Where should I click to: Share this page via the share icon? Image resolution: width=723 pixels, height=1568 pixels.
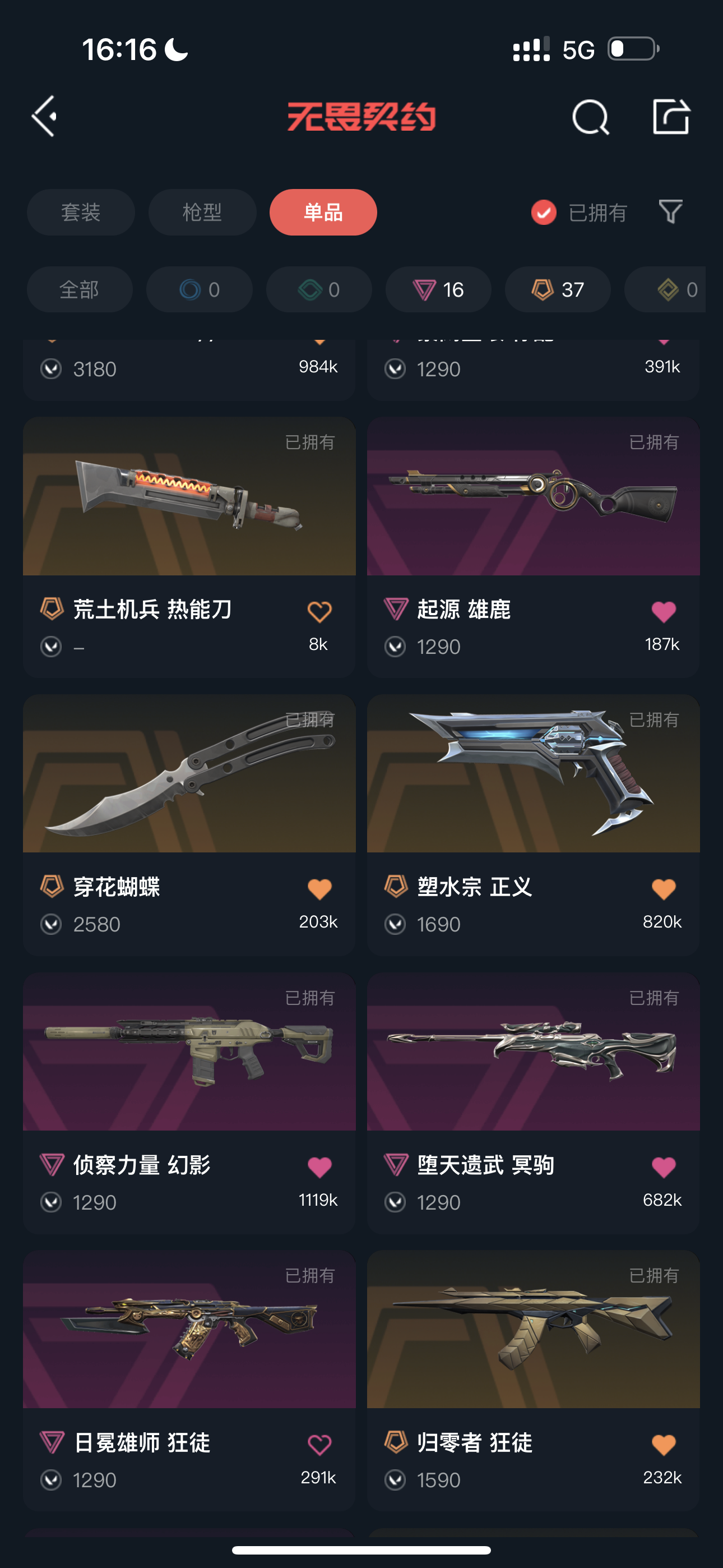671,116
